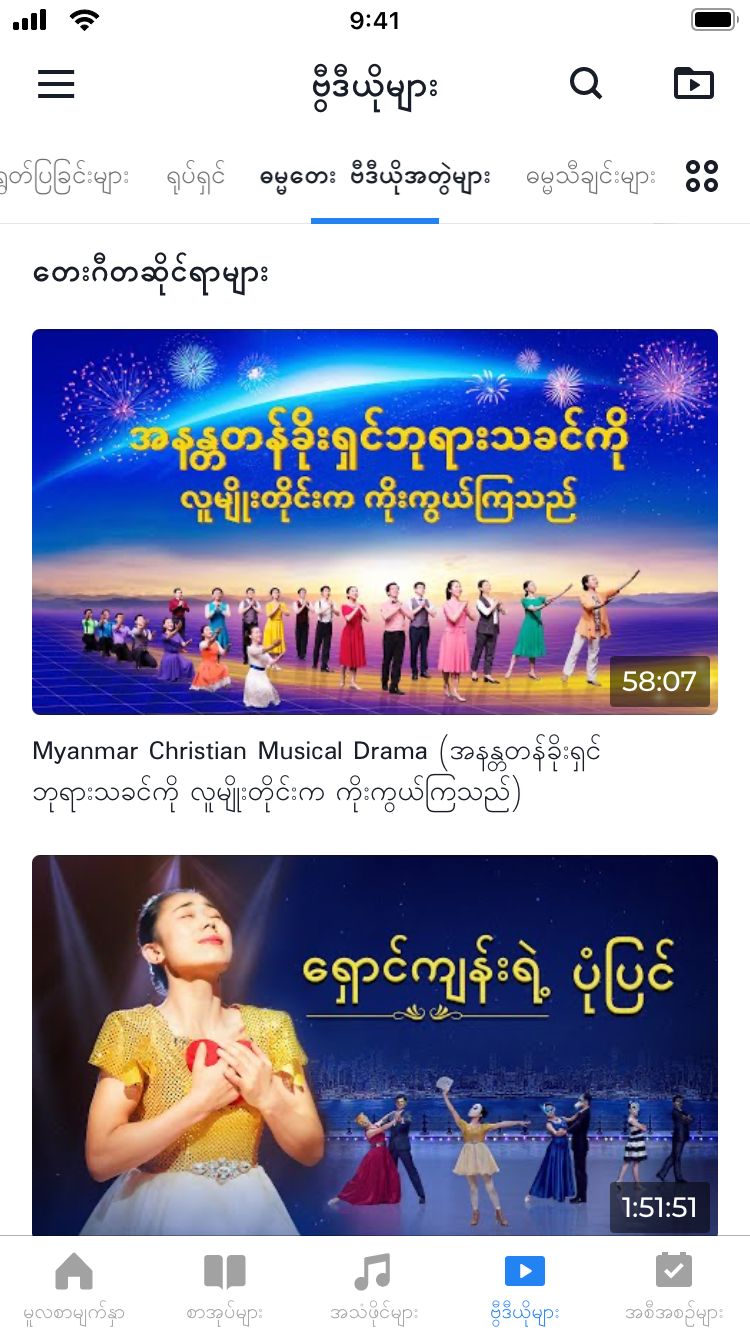Viewport: 750px width, 1334px height.
Task: Open video search
Action: (x=586, y=84)
